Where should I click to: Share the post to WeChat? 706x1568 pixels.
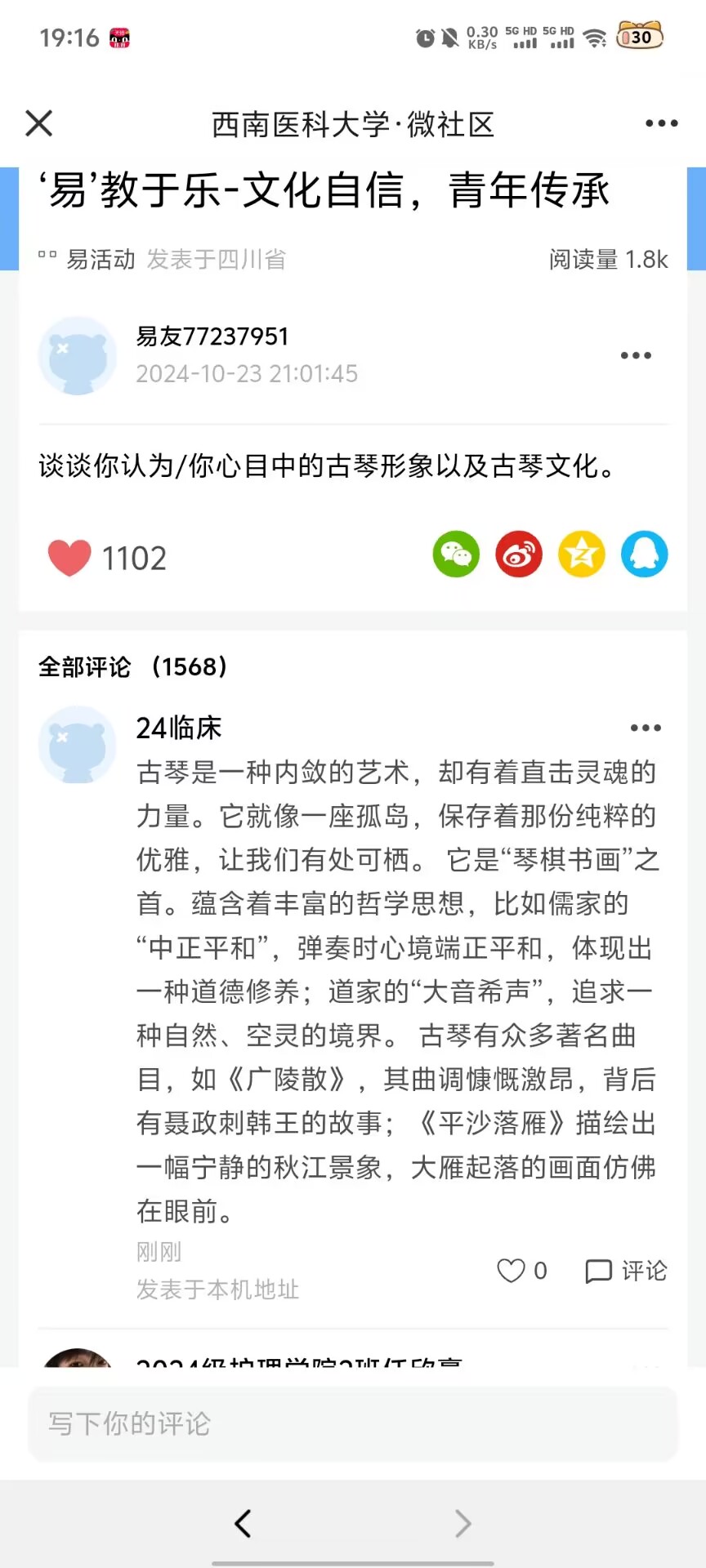(456, 555)
